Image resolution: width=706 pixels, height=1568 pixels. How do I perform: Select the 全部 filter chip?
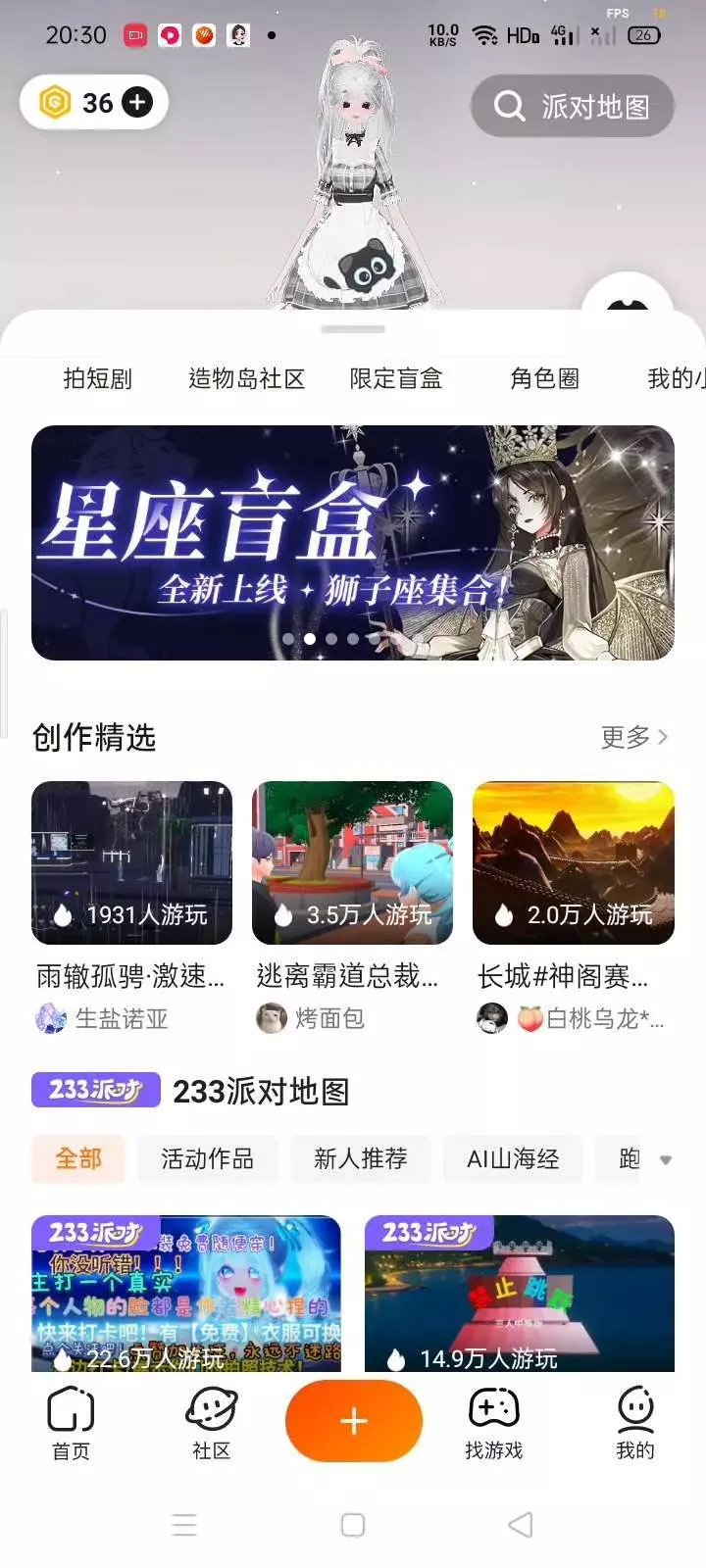coord(78,1158)
